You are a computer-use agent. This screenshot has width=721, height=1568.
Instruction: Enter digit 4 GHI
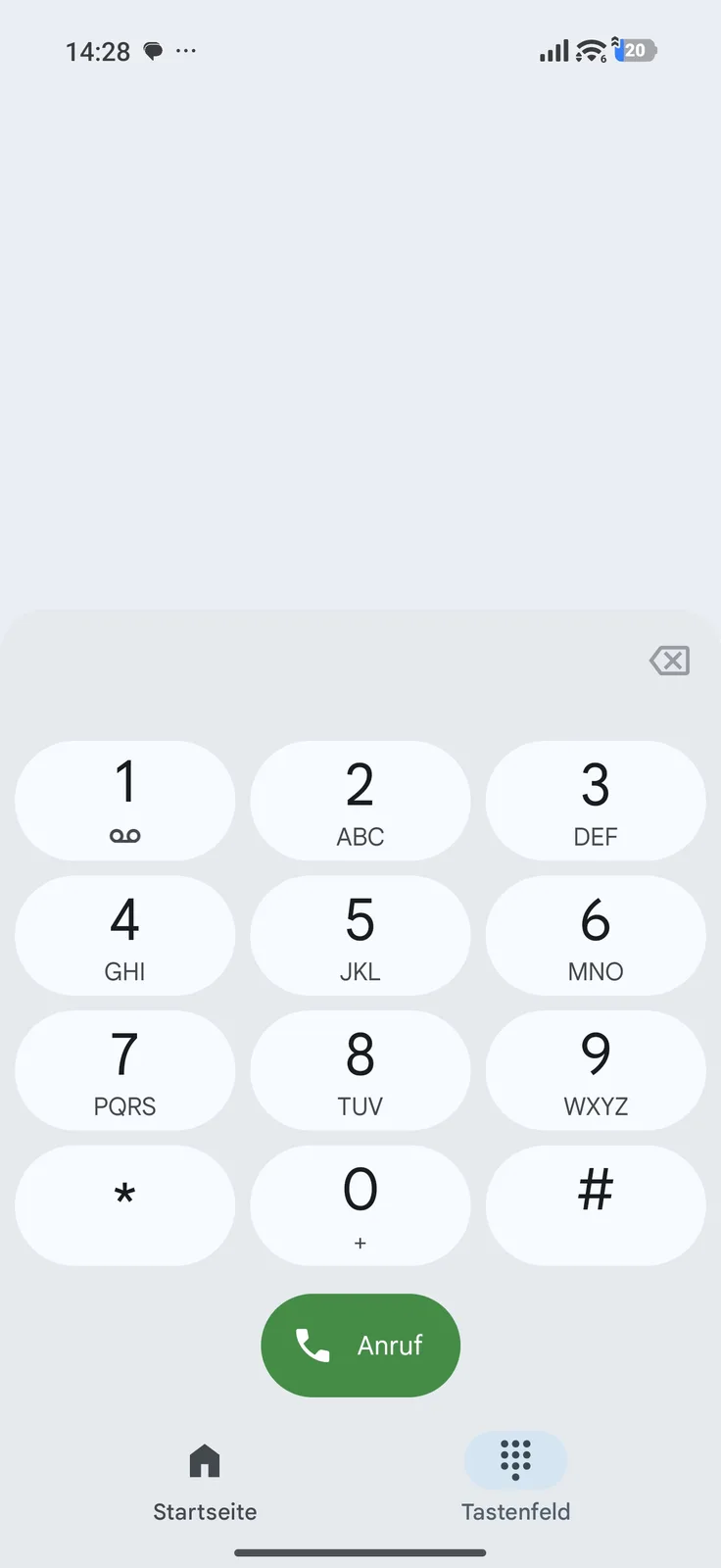pos(124,936)
